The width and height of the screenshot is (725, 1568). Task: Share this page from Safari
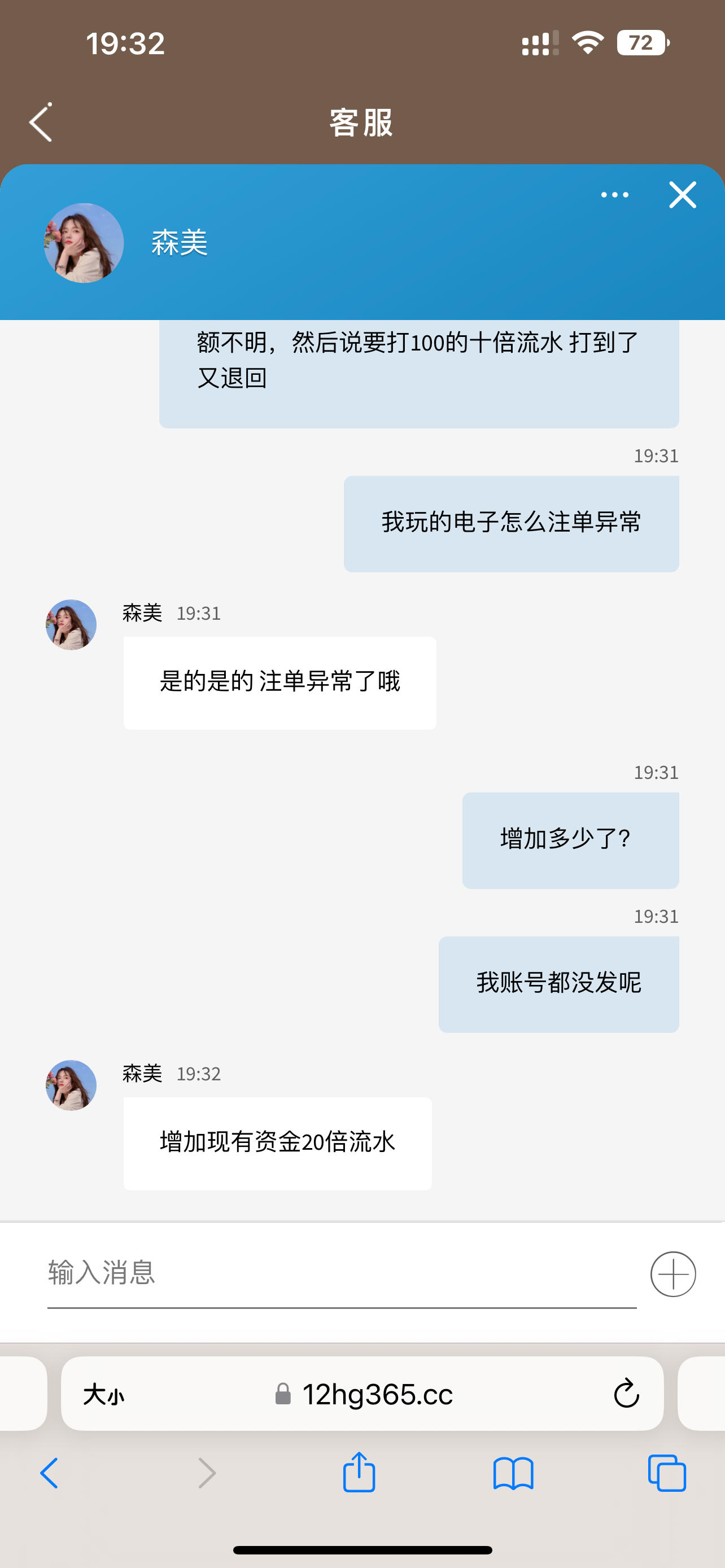point(359,1472)
